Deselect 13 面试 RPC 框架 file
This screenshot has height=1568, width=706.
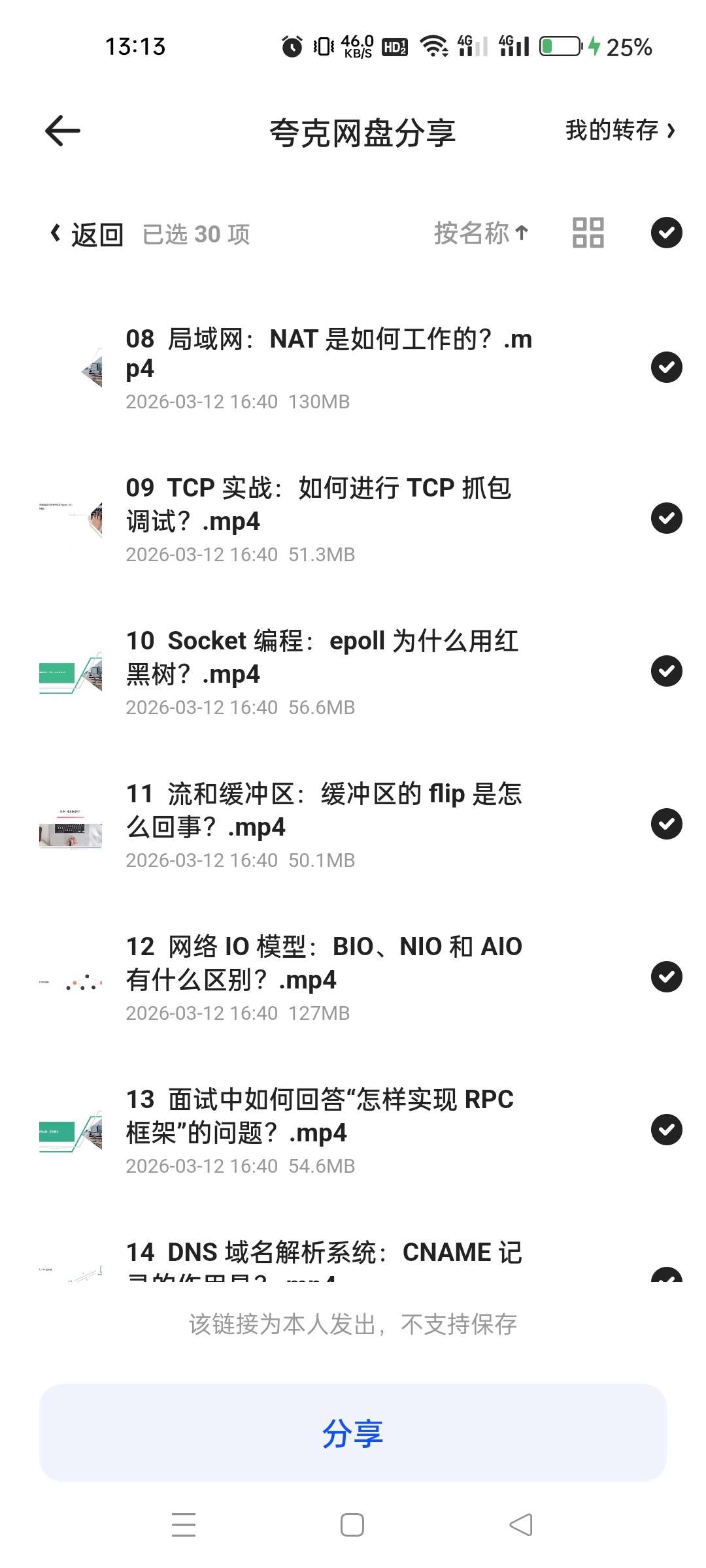667,1130
